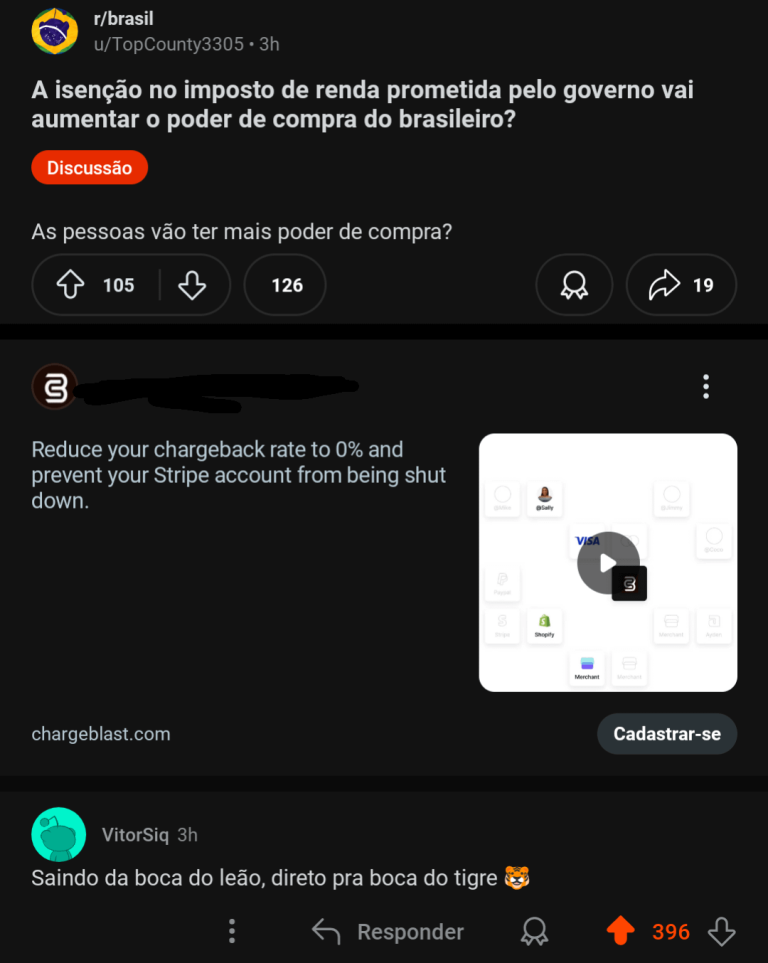Visit the chargeblast.com link
Viewport: 768px width, 963px height.
[x=101, y=734]
